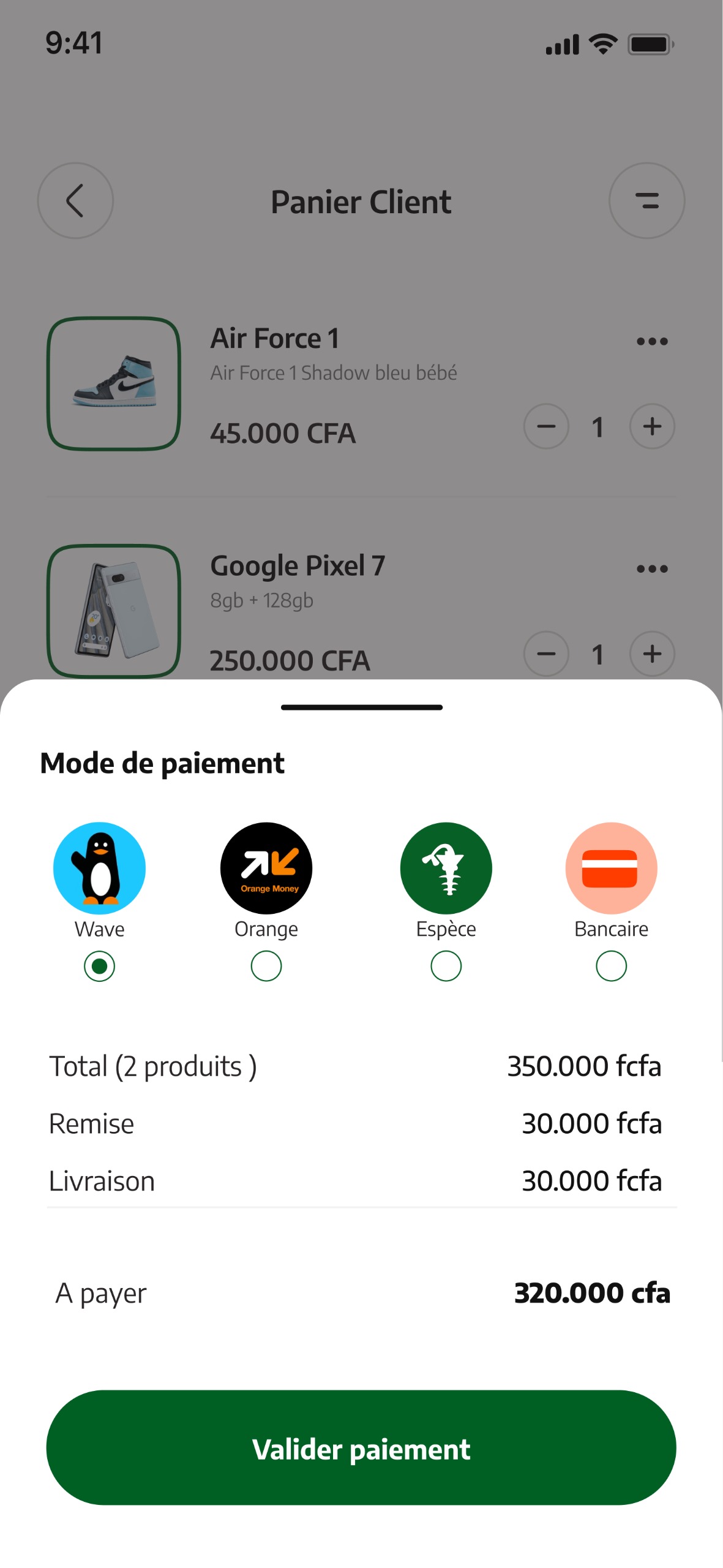This screenshot has width=723, height=1568.
Task: Select the Bancaire radio button
Action: (x=611, y=965)
